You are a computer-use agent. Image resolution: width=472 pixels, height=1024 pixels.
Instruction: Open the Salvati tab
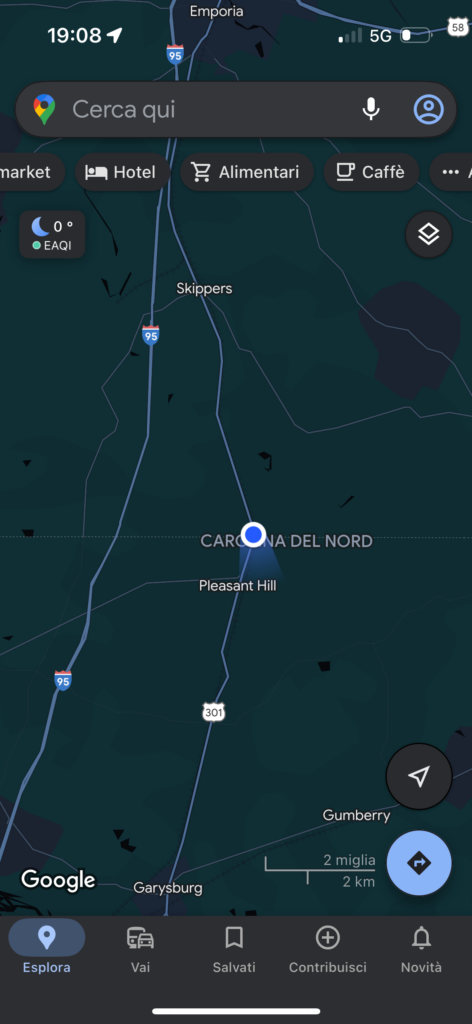234,949
